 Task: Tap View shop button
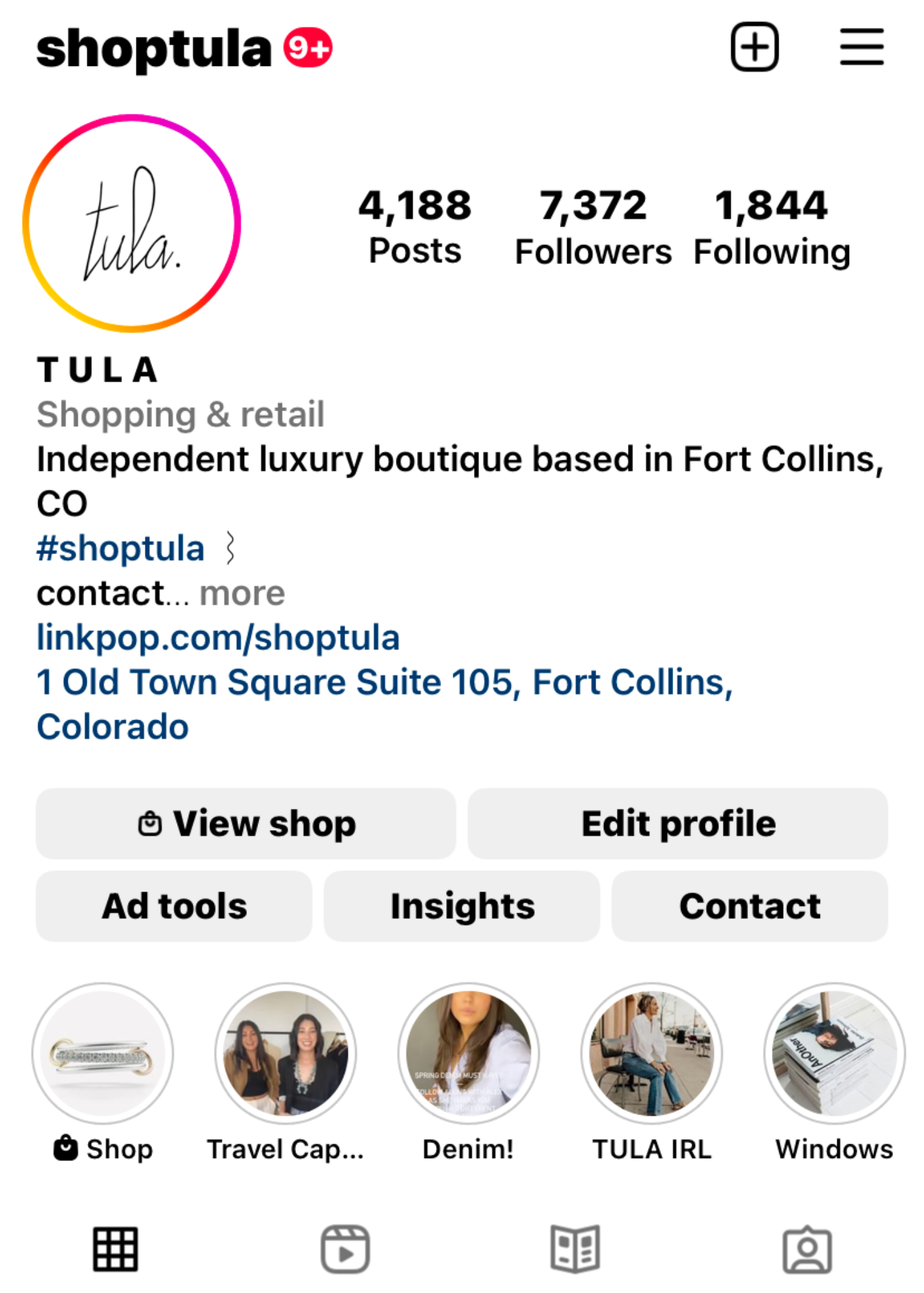point(246,824)
